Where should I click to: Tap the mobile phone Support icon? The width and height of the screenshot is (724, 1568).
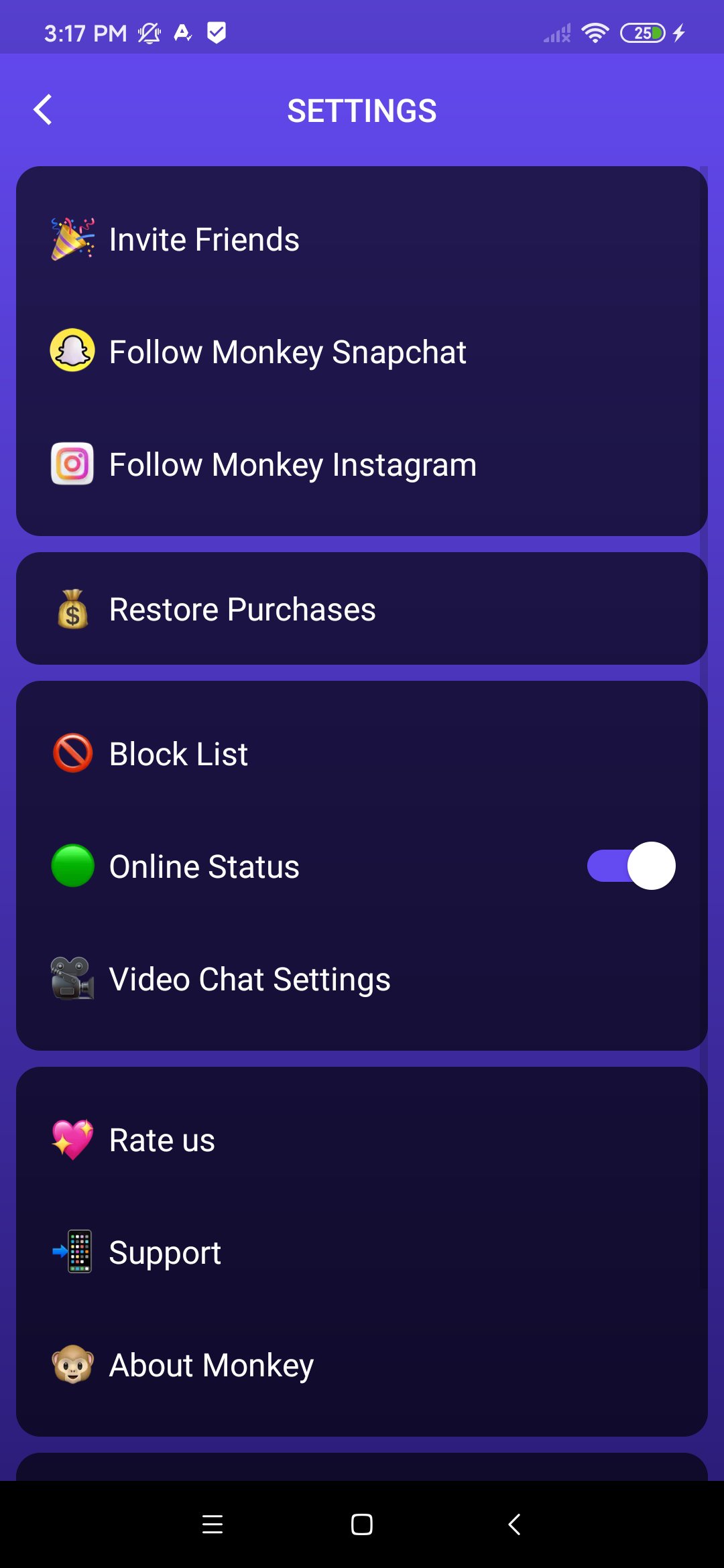(x=72, y=1252)
